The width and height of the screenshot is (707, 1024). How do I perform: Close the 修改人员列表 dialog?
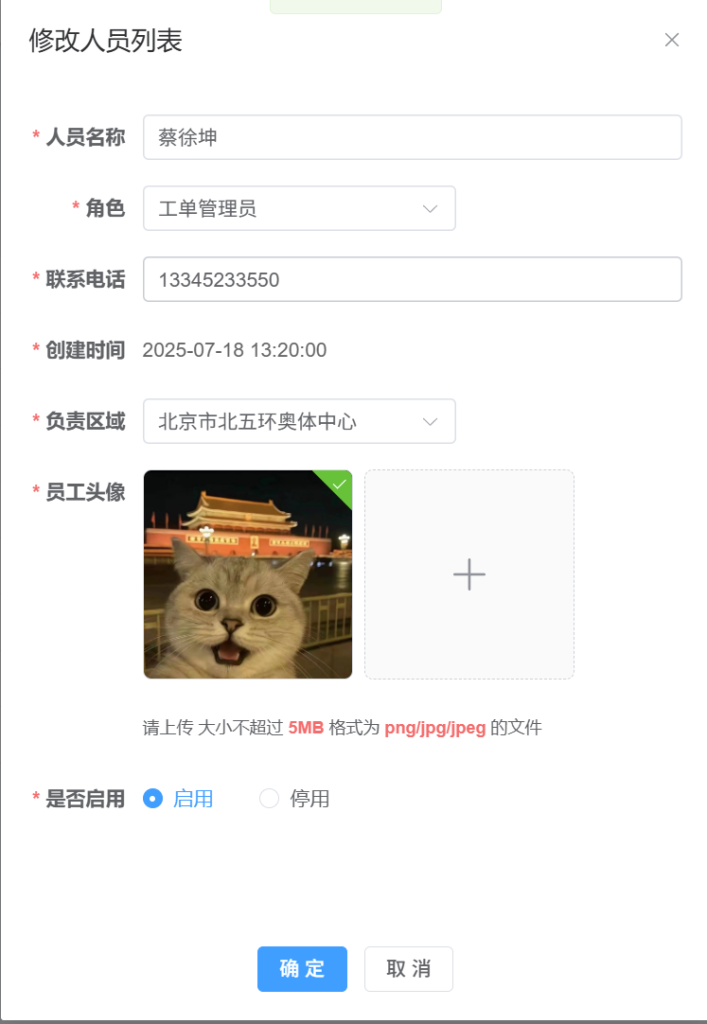(x=672, y=40)
